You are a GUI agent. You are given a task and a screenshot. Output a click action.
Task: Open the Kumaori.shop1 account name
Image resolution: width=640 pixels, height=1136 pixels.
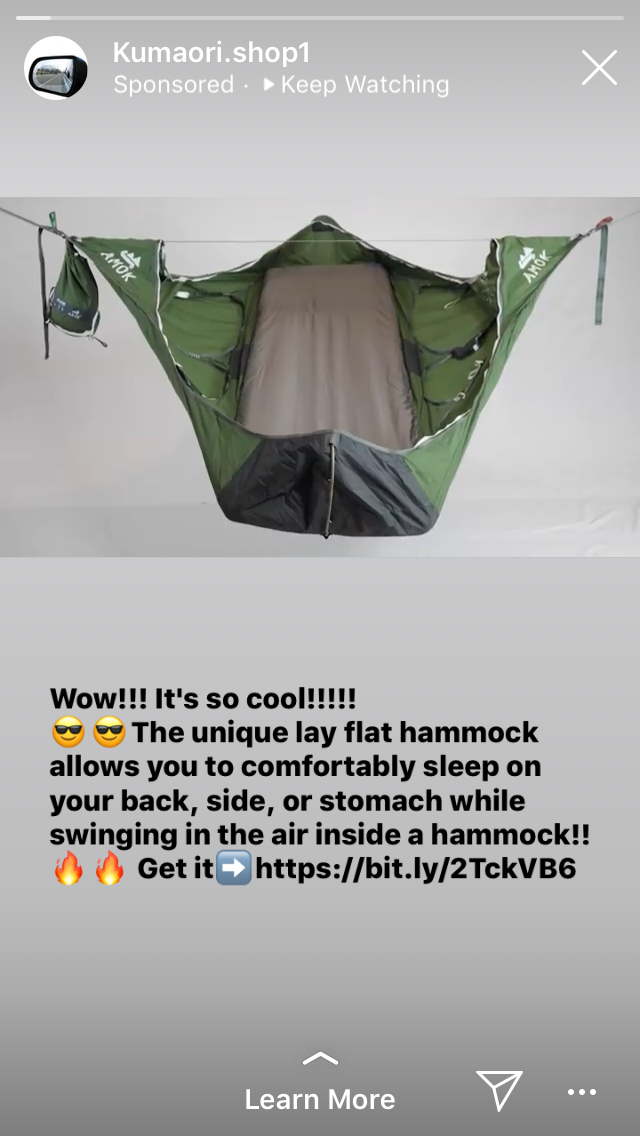[210, 54]
